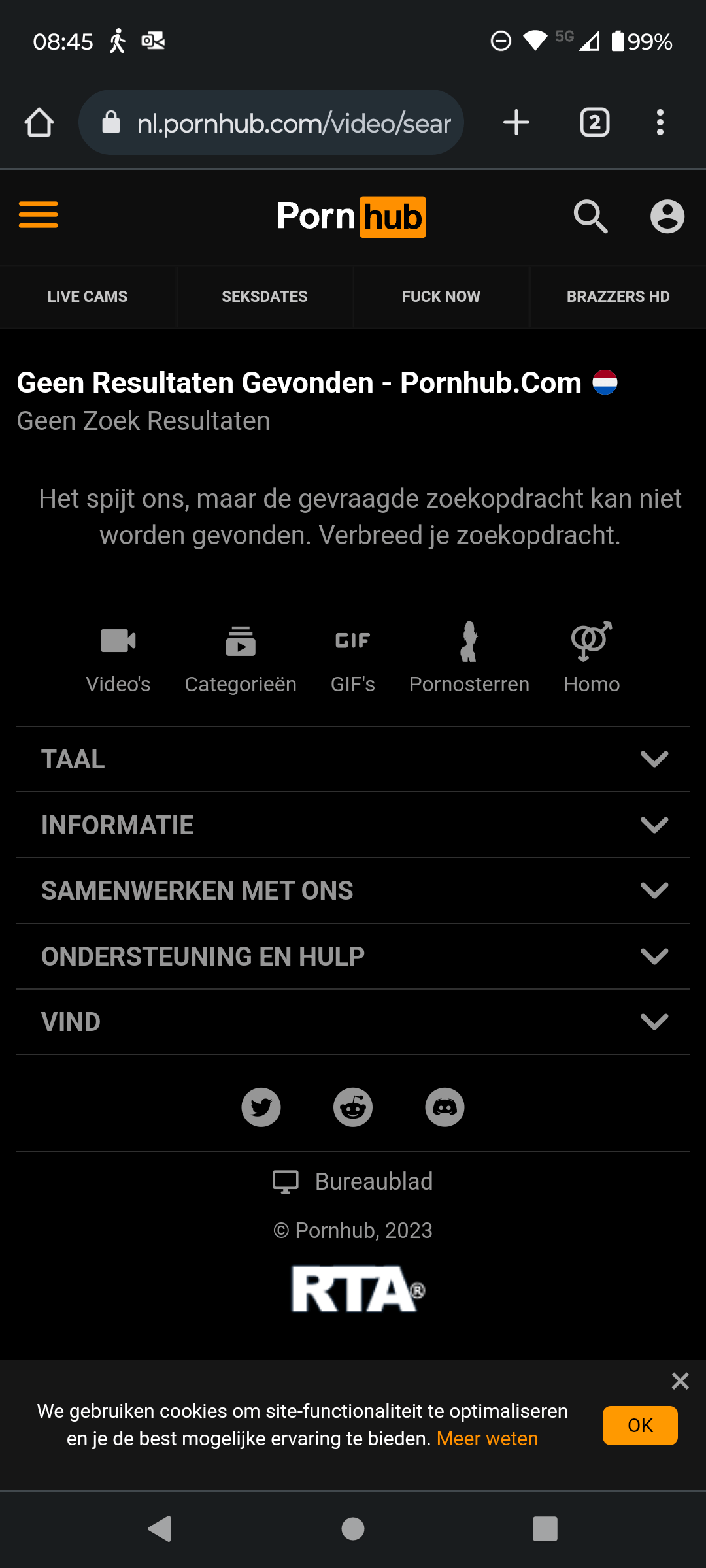706x1568 pixels.
Task: Open the Twitter social link
Action: pyautogui.click(x=261, y=1107)
